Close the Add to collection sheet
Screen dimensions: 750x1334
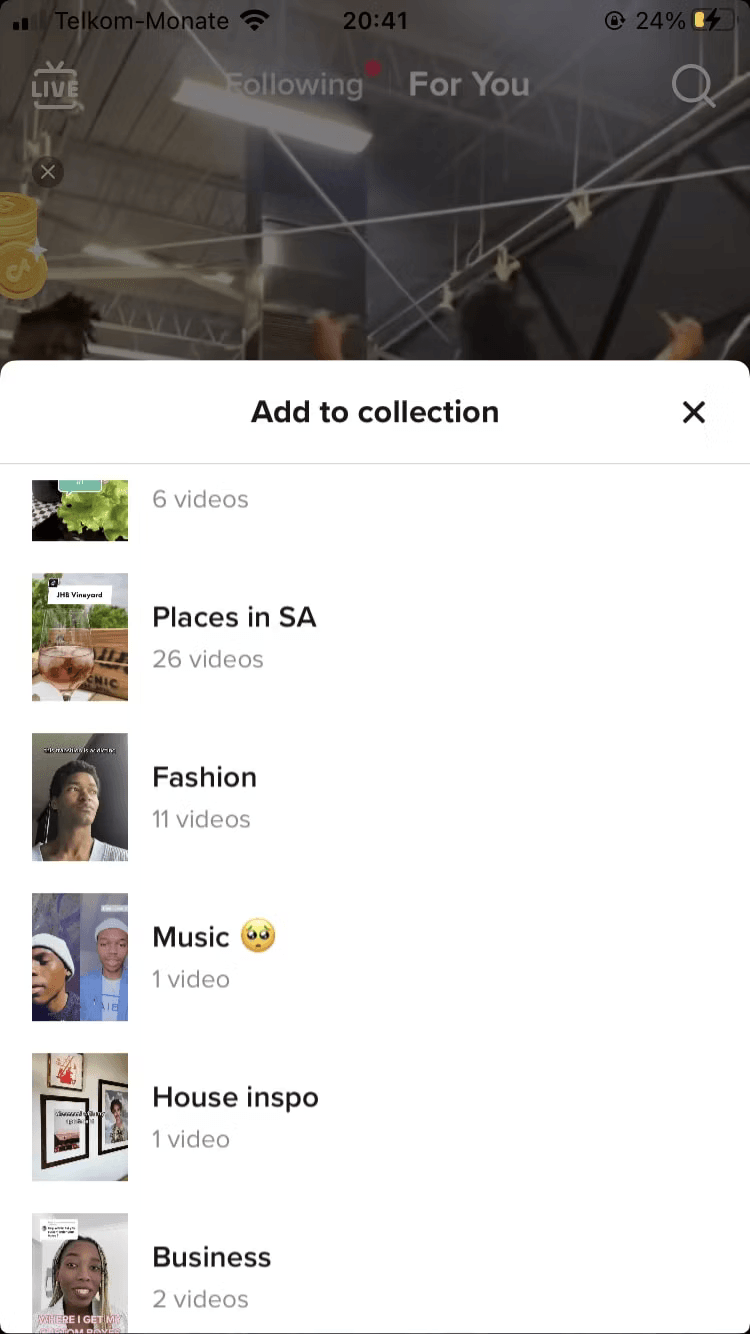click(693, 412)
